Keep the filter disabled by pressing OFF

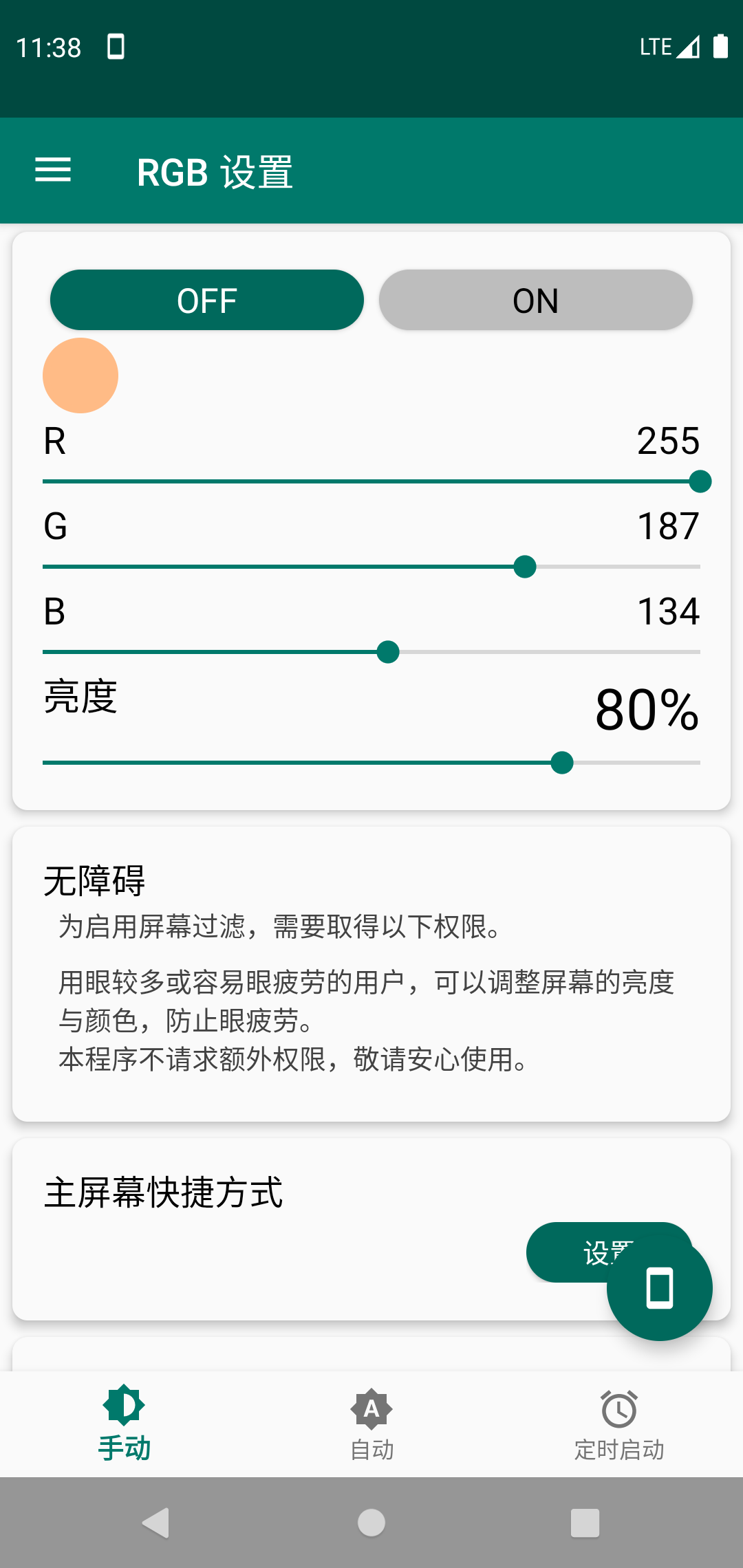click(206, 299)
